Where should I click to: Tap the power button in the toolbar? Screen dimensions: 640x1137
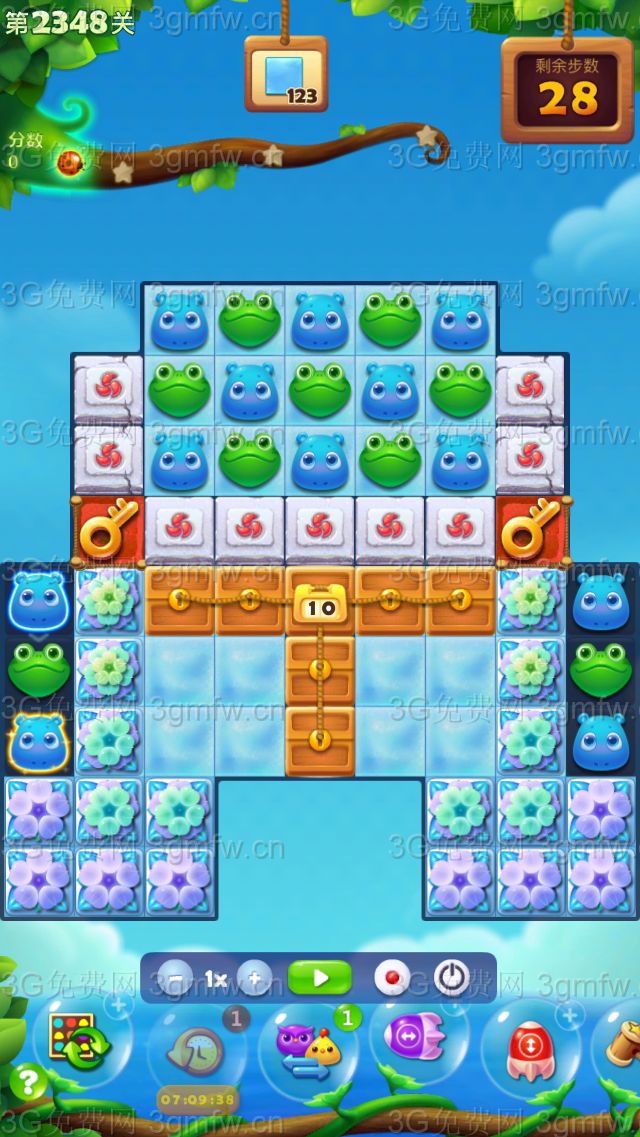[452, 977]
